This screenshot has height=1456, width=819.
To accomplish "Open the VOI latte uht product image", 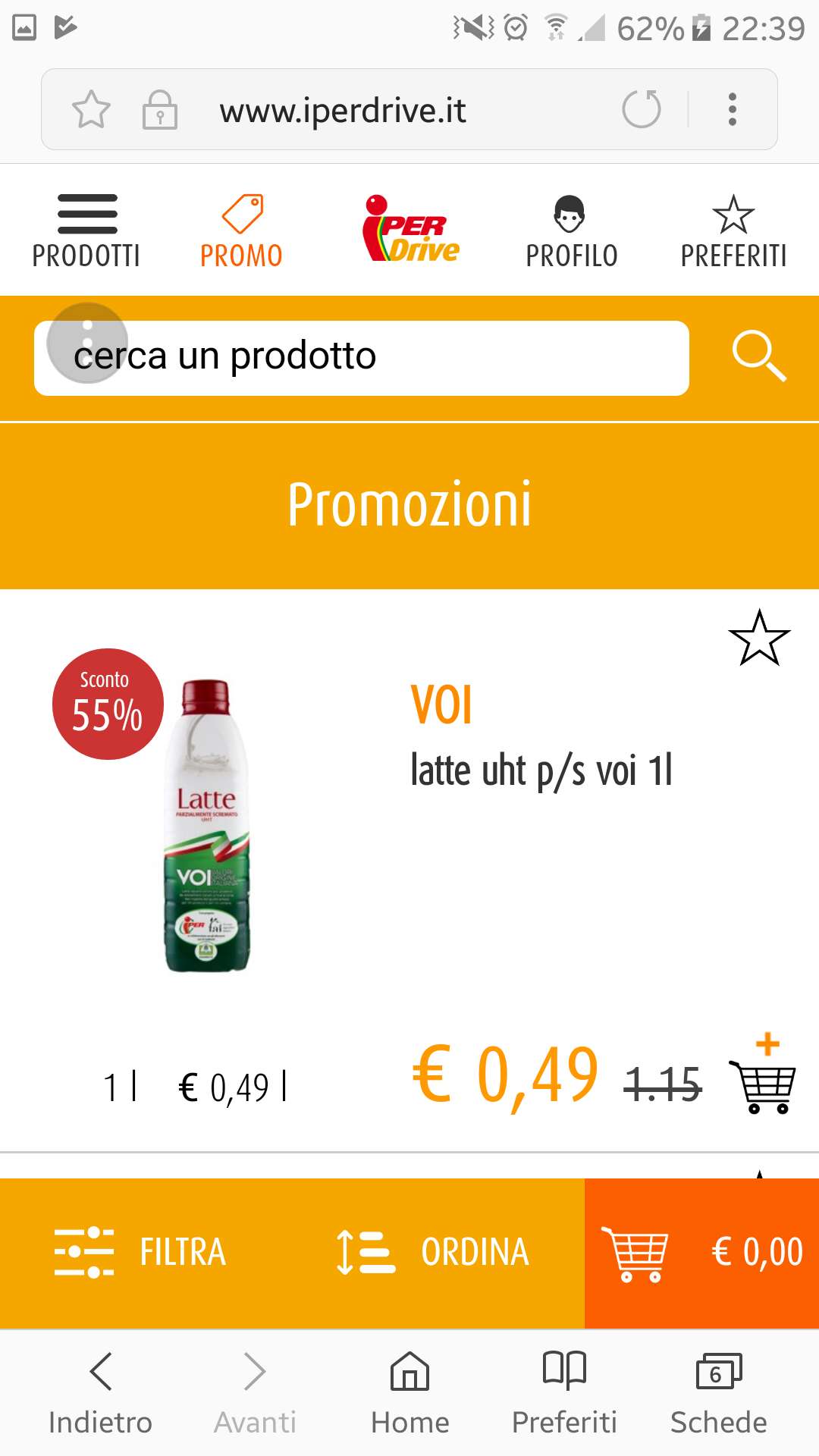I will click(x=207, y=825).
